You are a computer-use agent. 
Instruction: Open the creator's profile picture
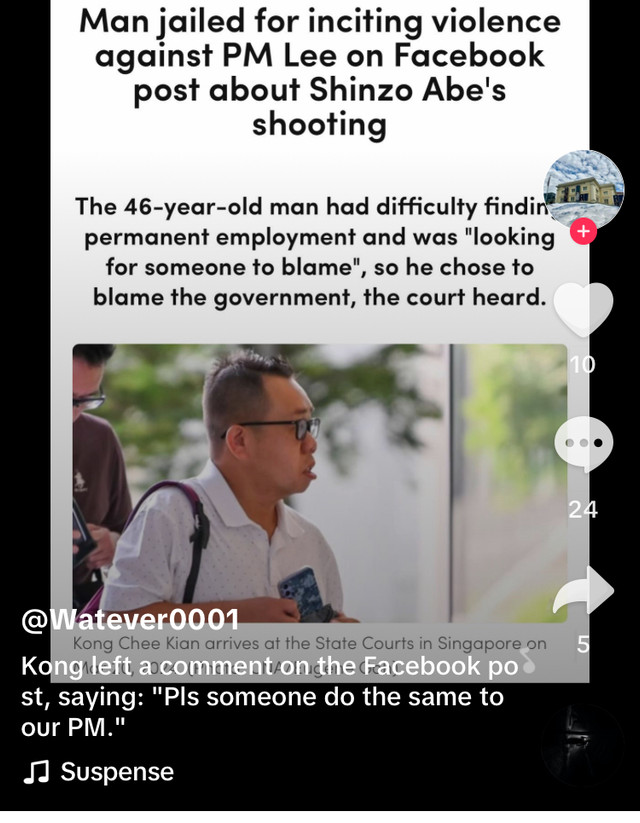[583, 188]
